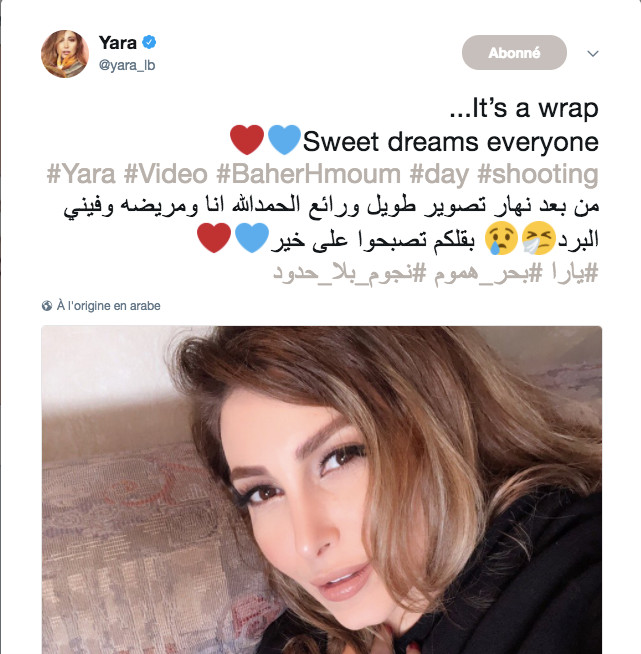Open the #BaherHmoum hashtag
The height and width of the screenshot is (654, 641).
pyautogui.click(x=308, y=174)
